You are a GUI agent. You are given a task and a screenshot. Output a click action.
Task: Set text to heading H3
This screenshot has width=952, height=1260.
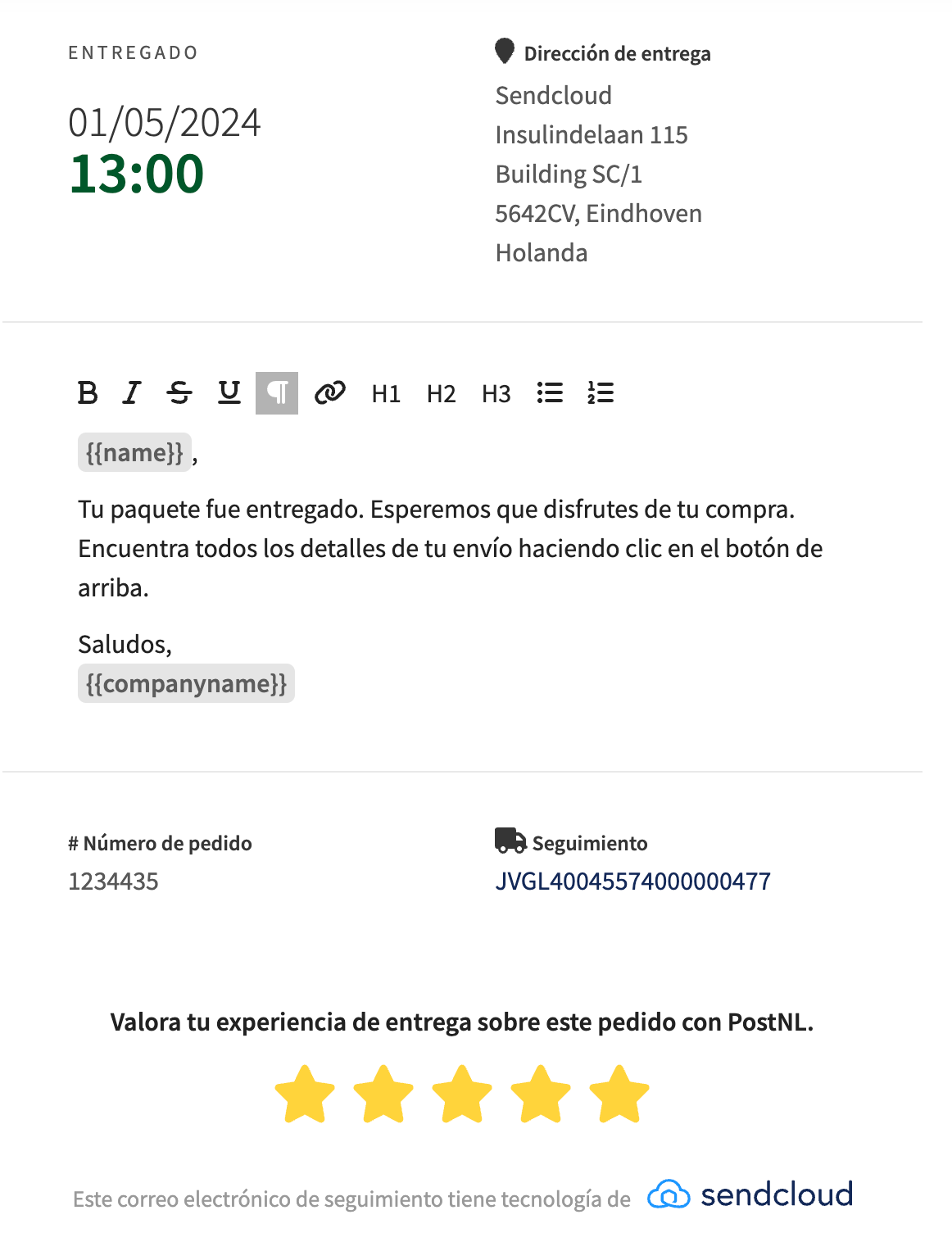point(496,394)
